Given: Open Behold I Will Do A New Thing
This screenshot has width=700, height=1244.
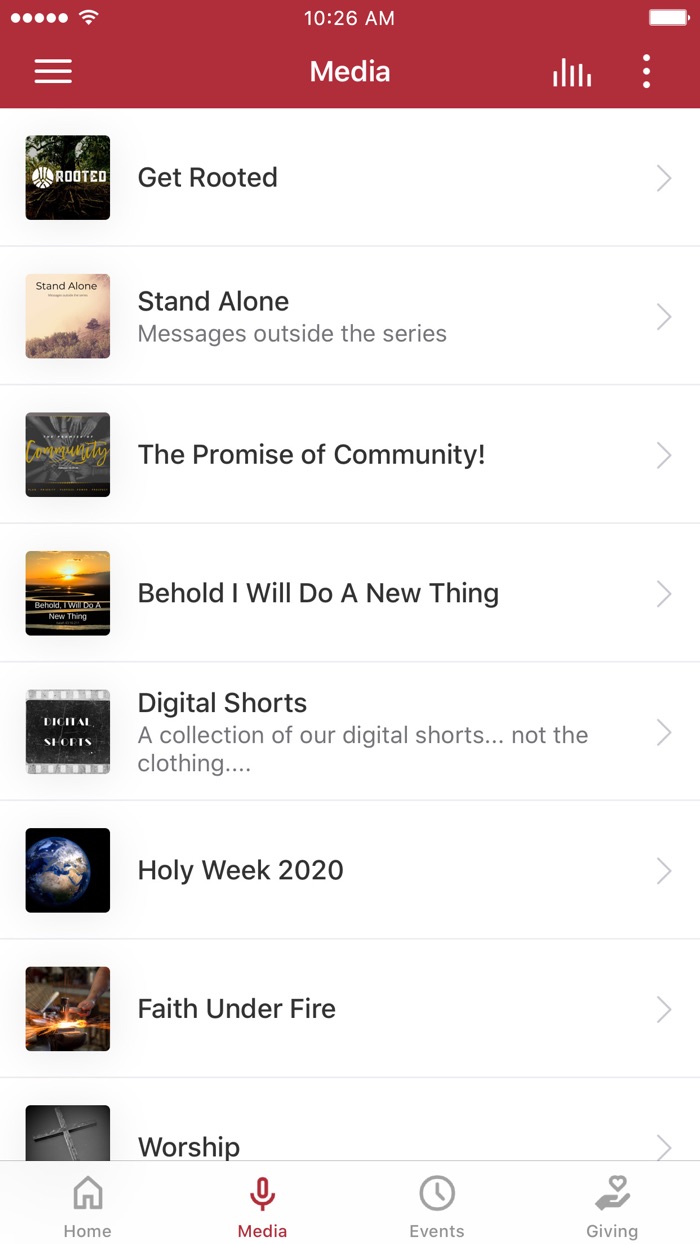Looking at the screenshot, I should coord(350,593).
